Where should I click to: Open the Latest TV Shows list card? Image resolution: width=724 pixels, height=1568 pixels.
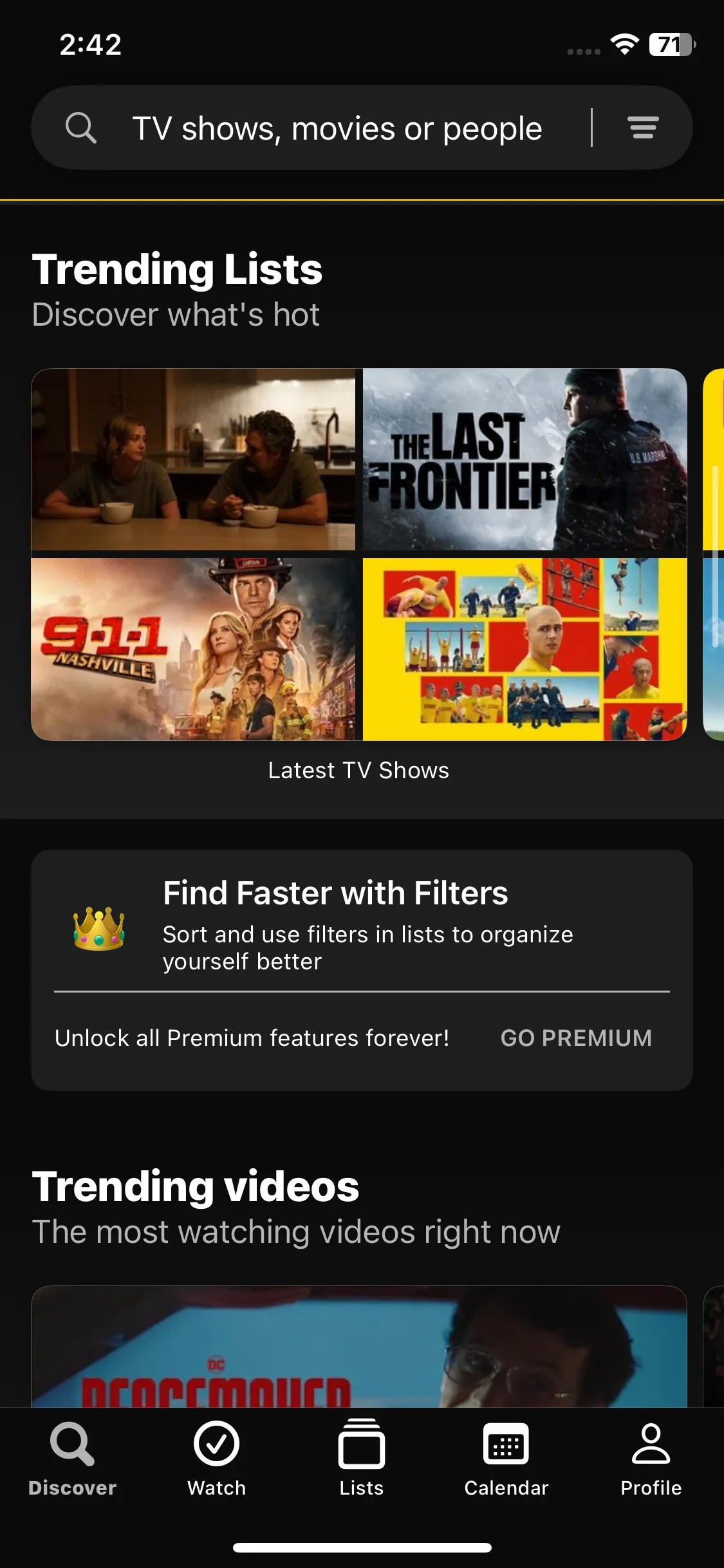(x=358, y=555)
